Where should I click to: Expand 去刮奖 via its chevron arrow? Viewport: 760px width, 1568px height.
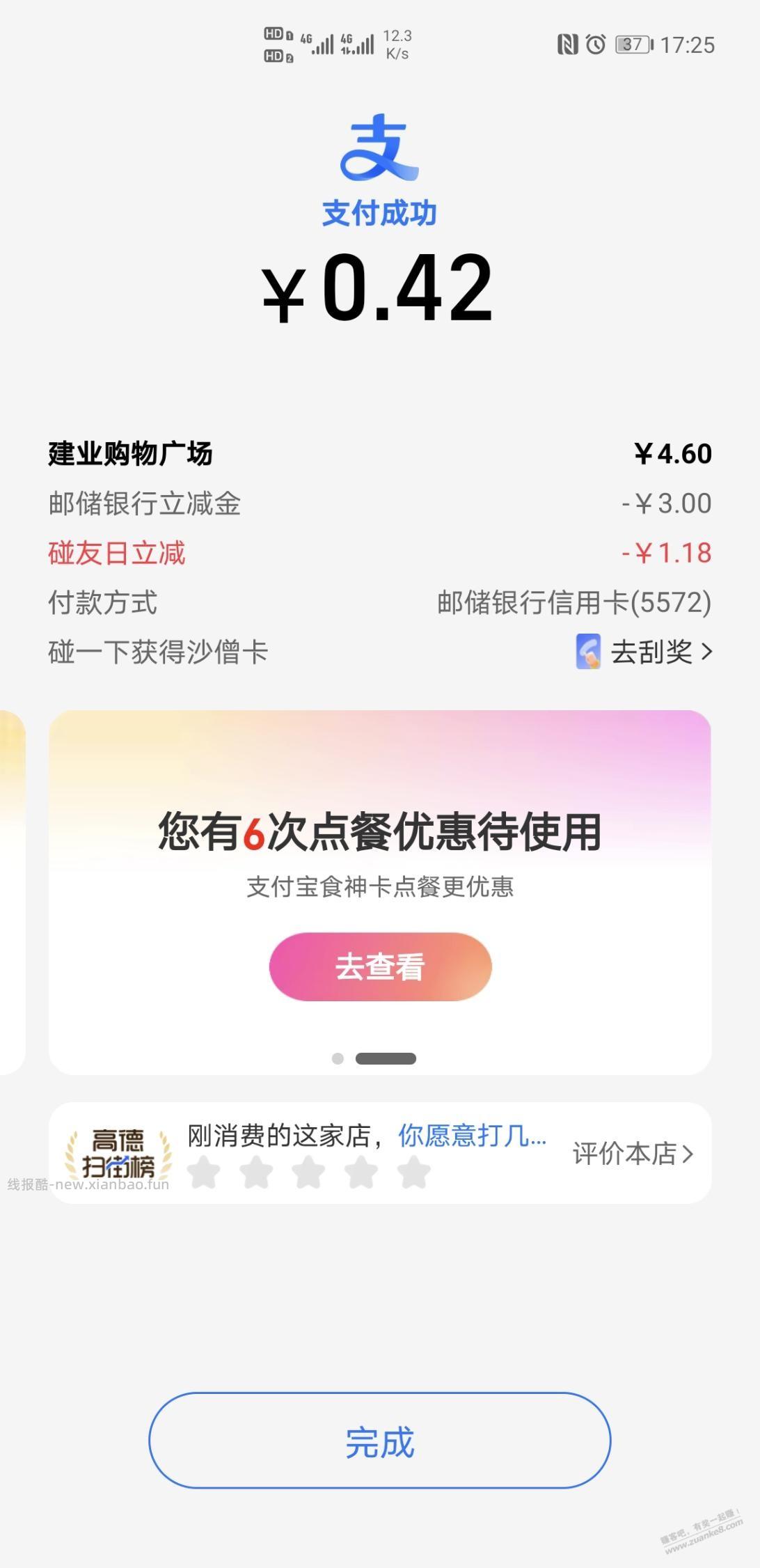tap(708, 653)
